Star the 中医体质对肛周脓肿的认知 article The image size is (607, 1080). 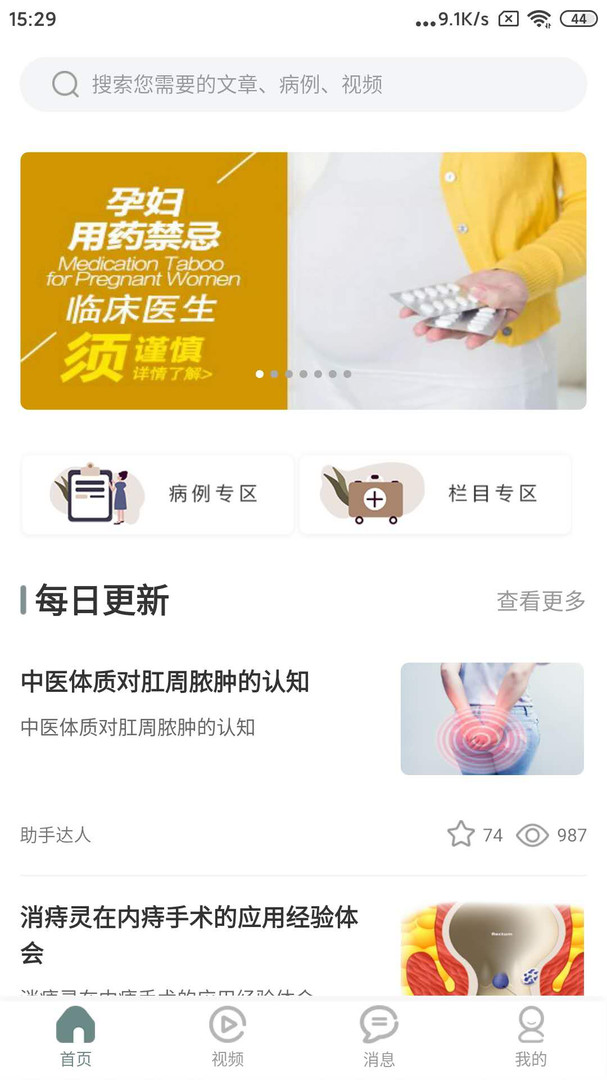[x=461, y=835]
